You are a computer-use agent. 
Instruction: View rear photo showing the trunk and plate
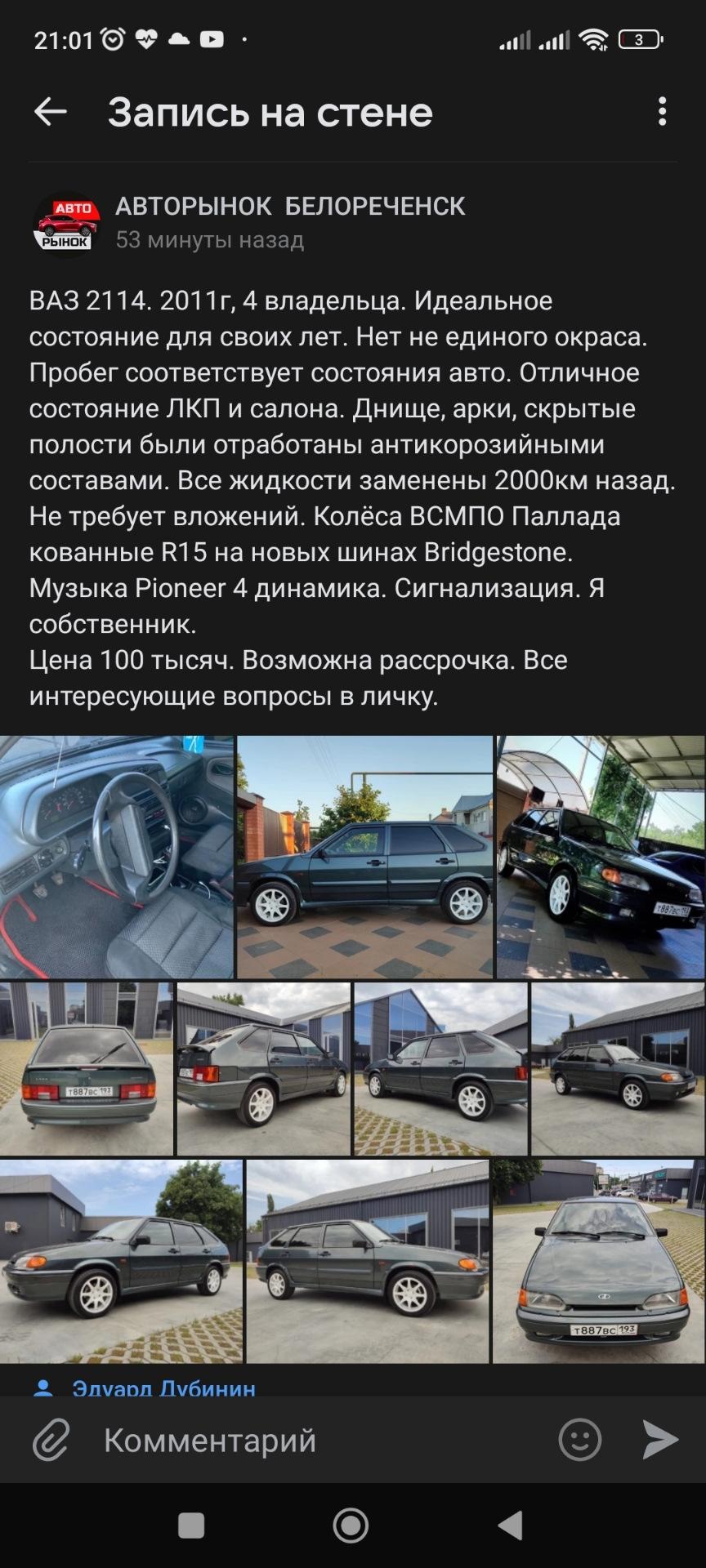(86, 1068)
